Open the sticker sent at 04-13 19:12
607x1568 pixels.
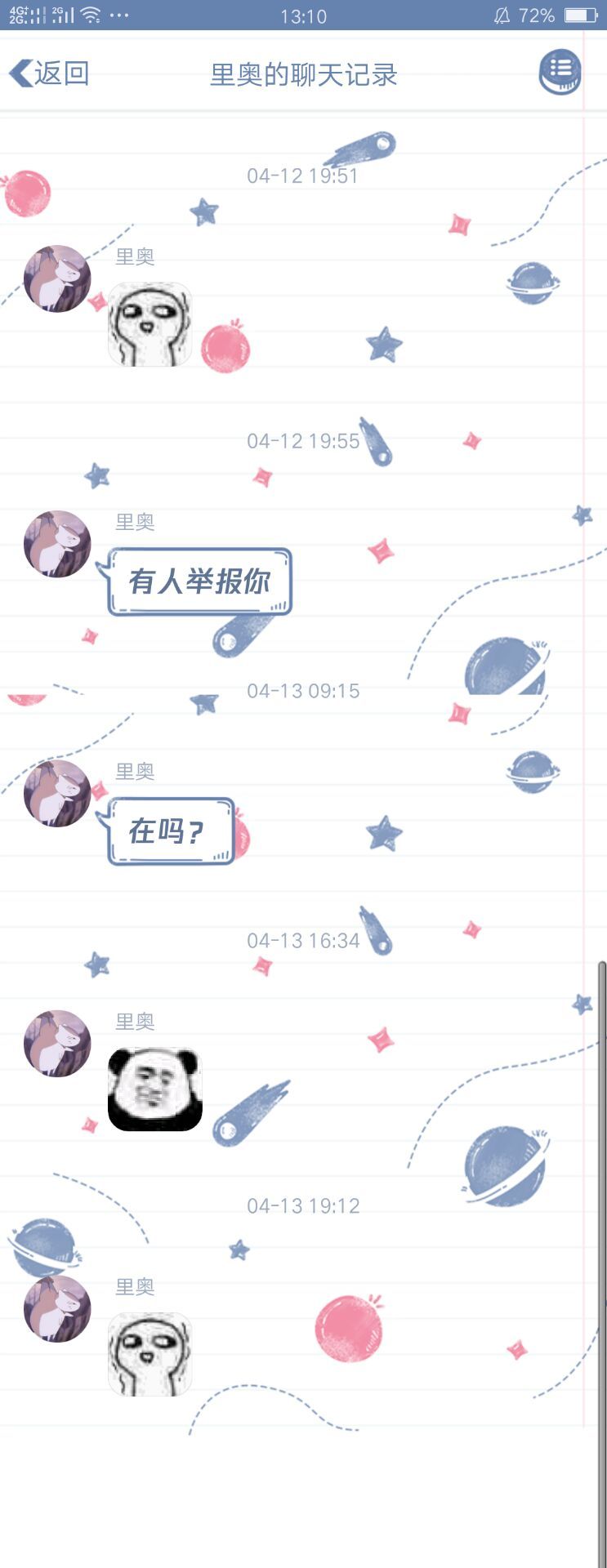point(150,1354)
